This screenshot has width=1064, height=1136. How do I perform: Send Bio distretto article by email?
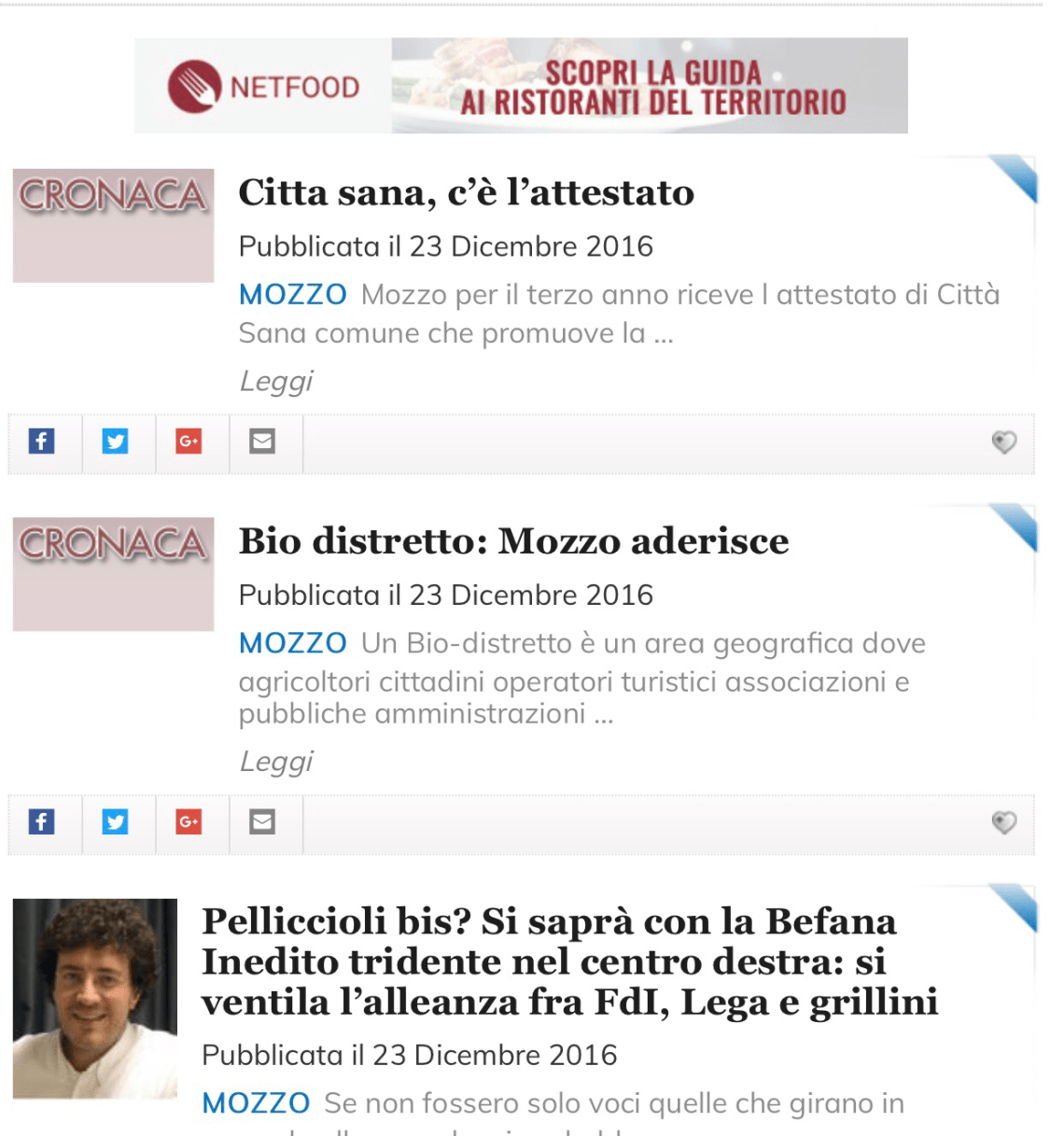262,822
